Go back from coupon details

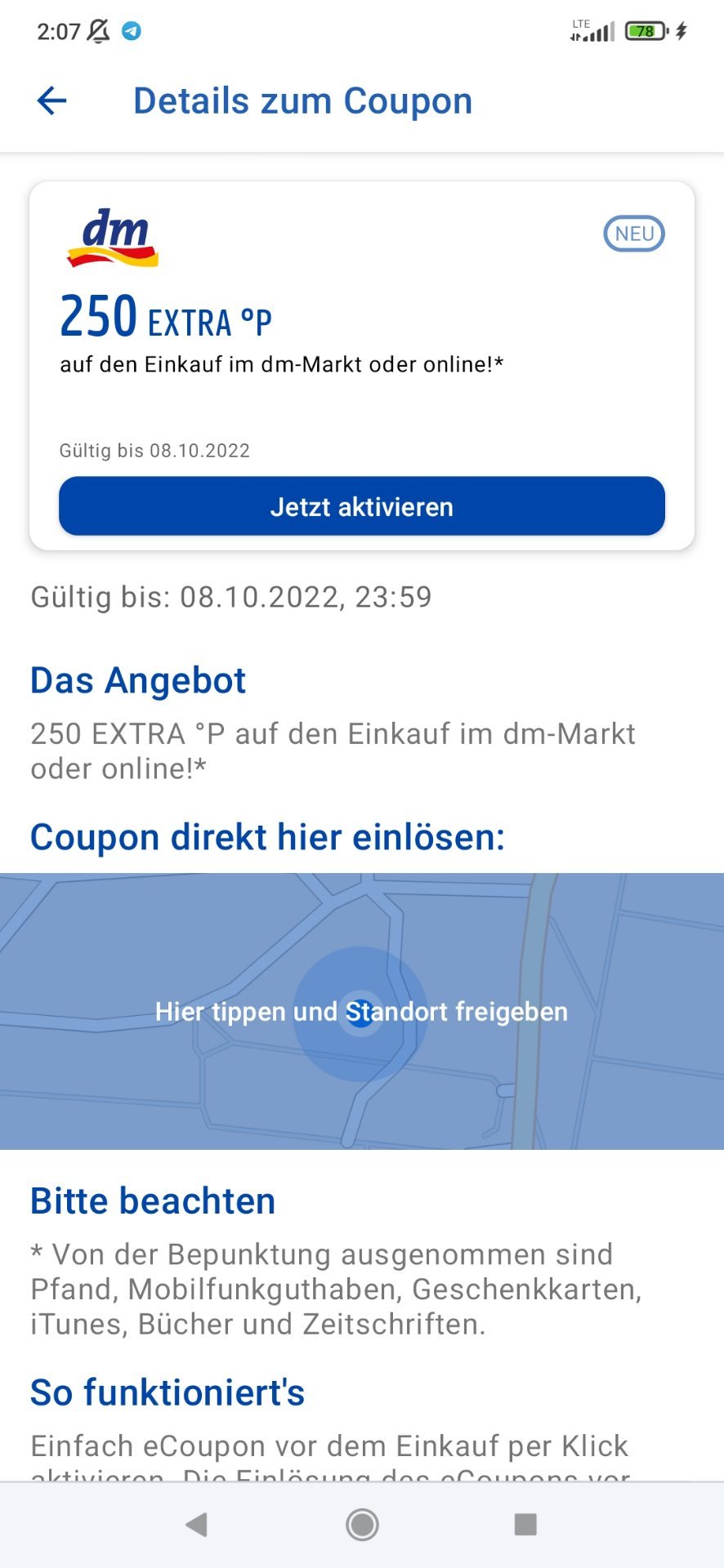tap(51, 101)
